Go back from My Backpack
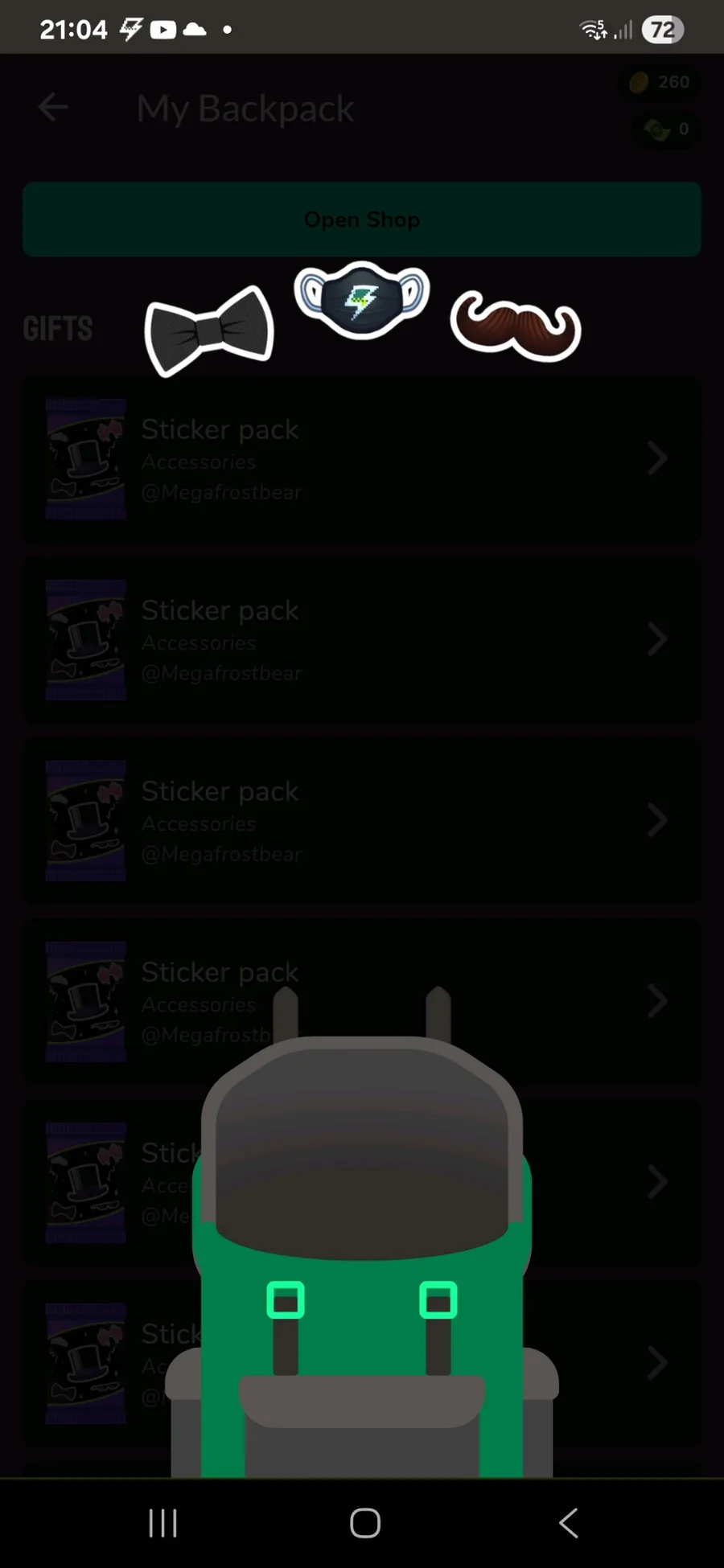724x1568 pixels. coord(53,107)
